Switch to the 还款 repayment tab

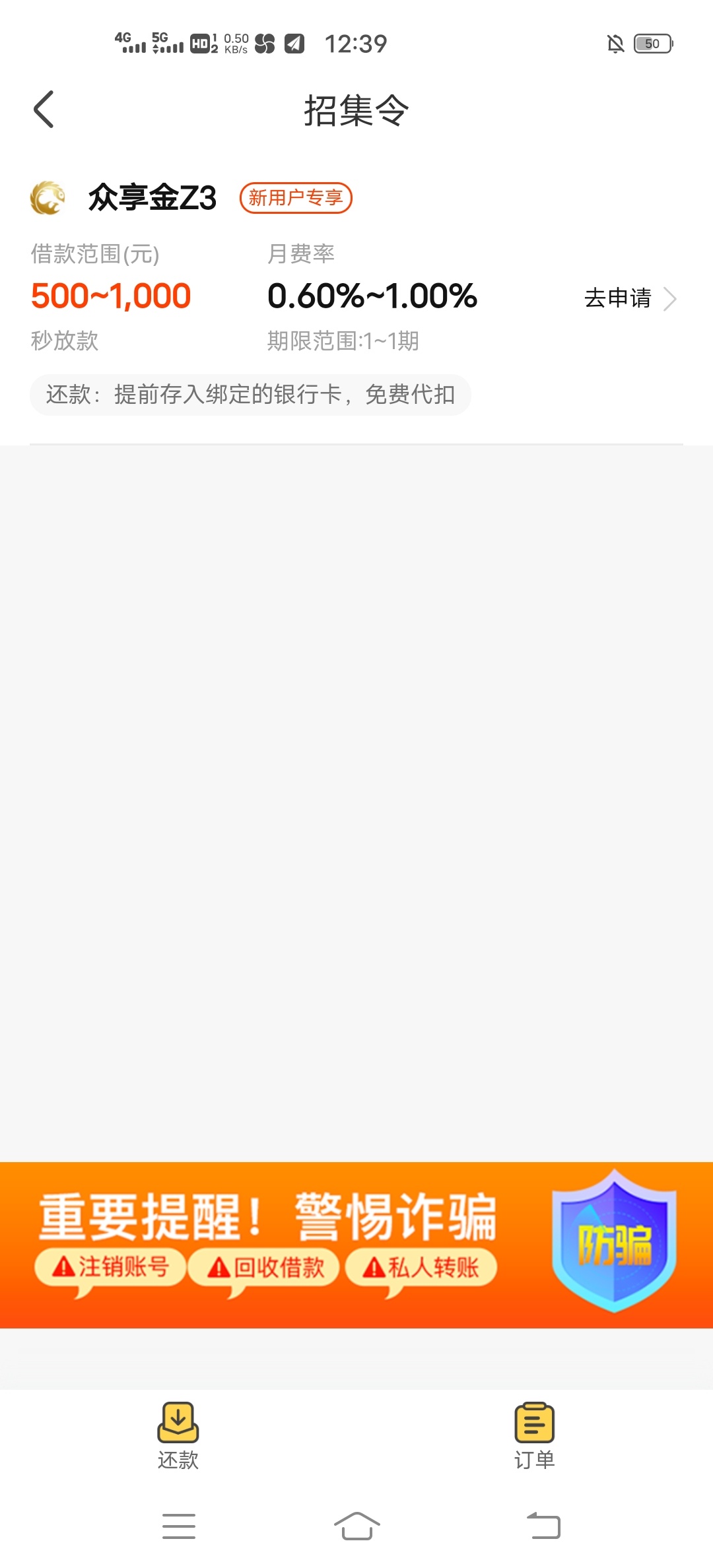pos(178,1435)
